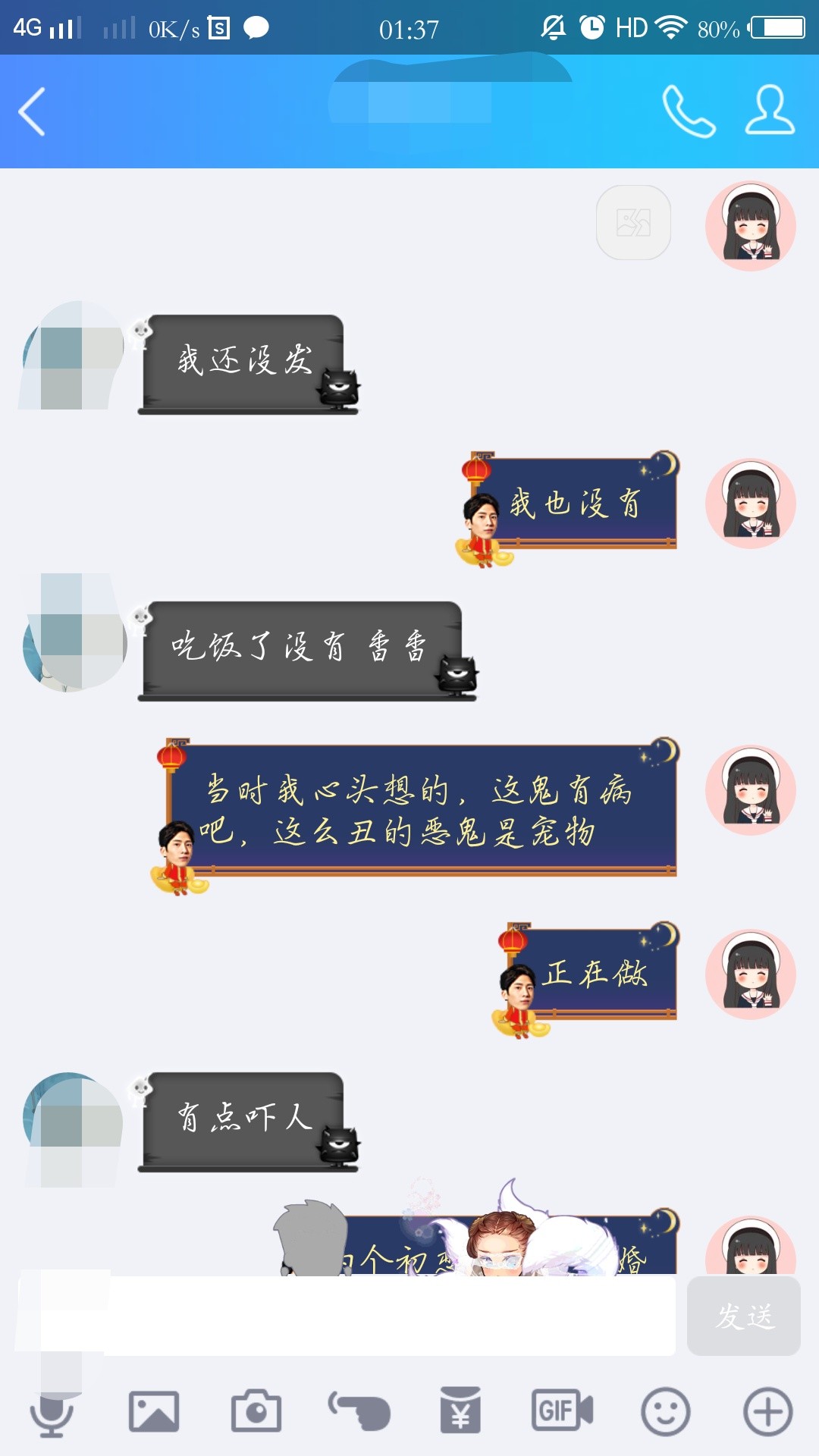Open the red packet option
This screenshot has height=1456, width=819.
pos(460,1412)
